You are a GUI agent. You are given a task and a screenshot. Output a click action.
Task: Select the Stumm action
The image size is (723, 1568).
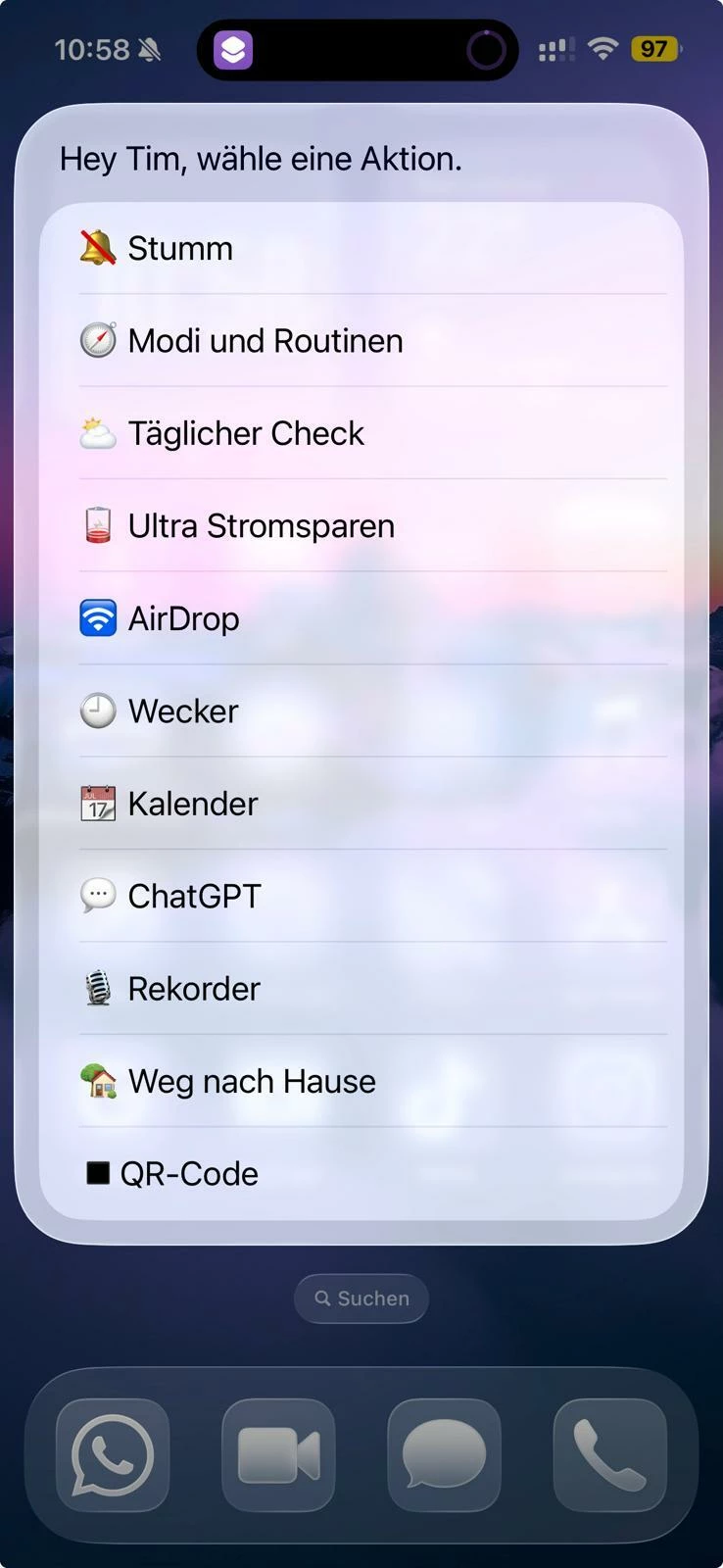coord(361,249)
